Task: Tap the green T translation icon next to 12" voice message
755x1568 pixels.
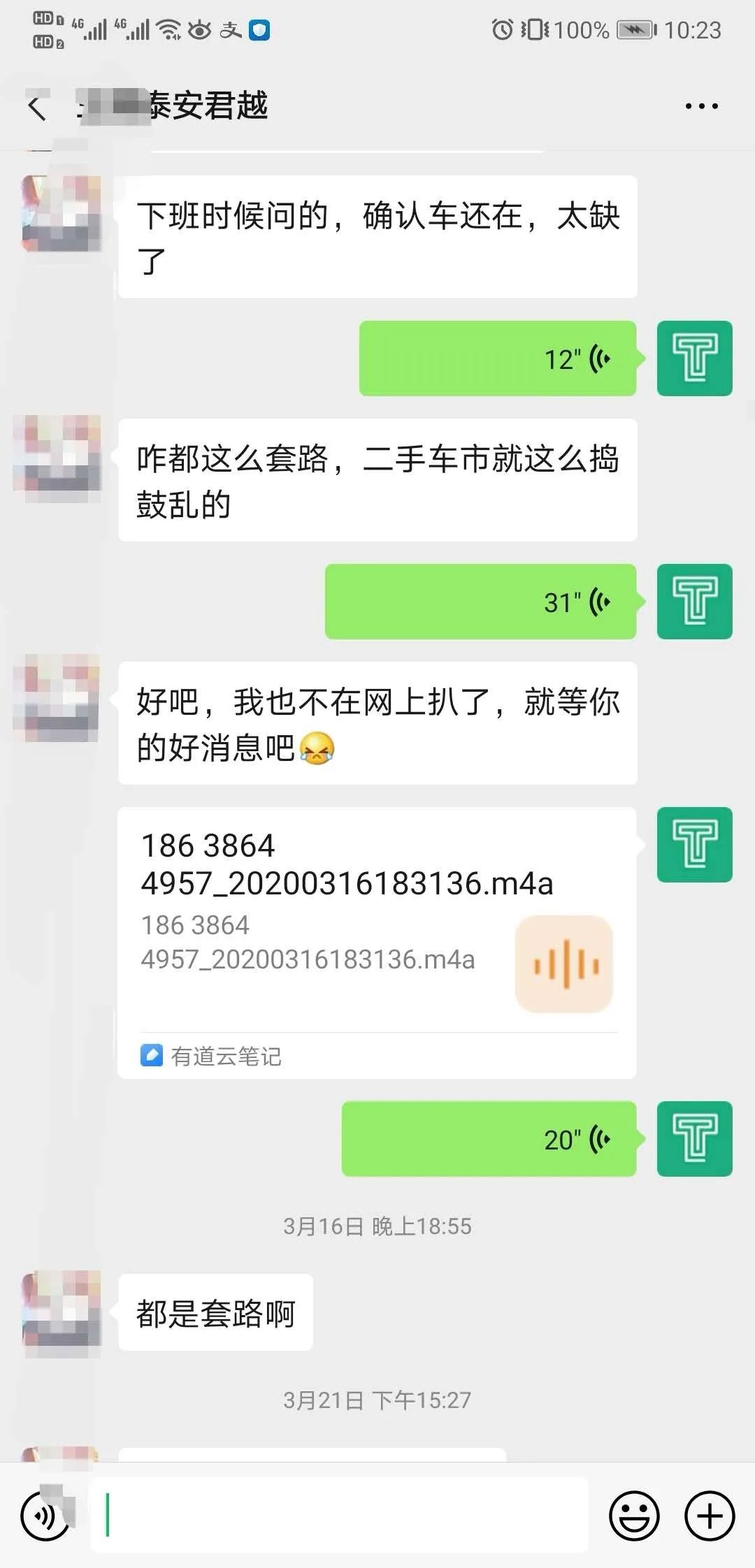Action: point(694,358)
